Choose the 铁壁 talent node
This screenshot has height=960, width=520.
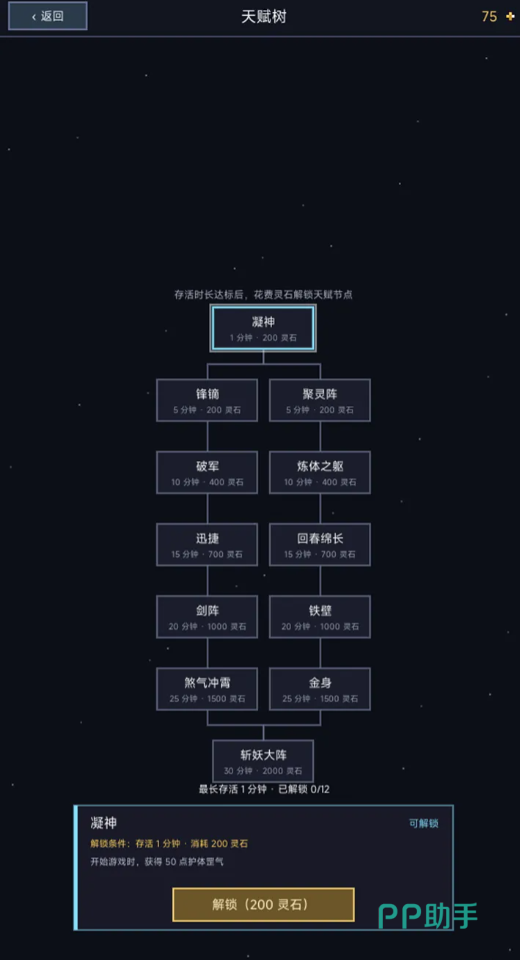tap(320, 617)
